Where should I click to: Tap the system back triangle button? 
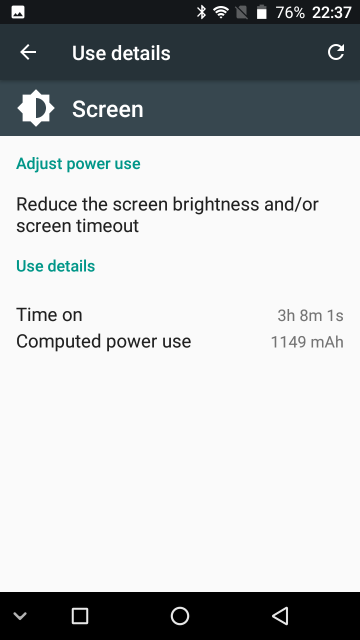pyautogui.click(x=280, y=616)
